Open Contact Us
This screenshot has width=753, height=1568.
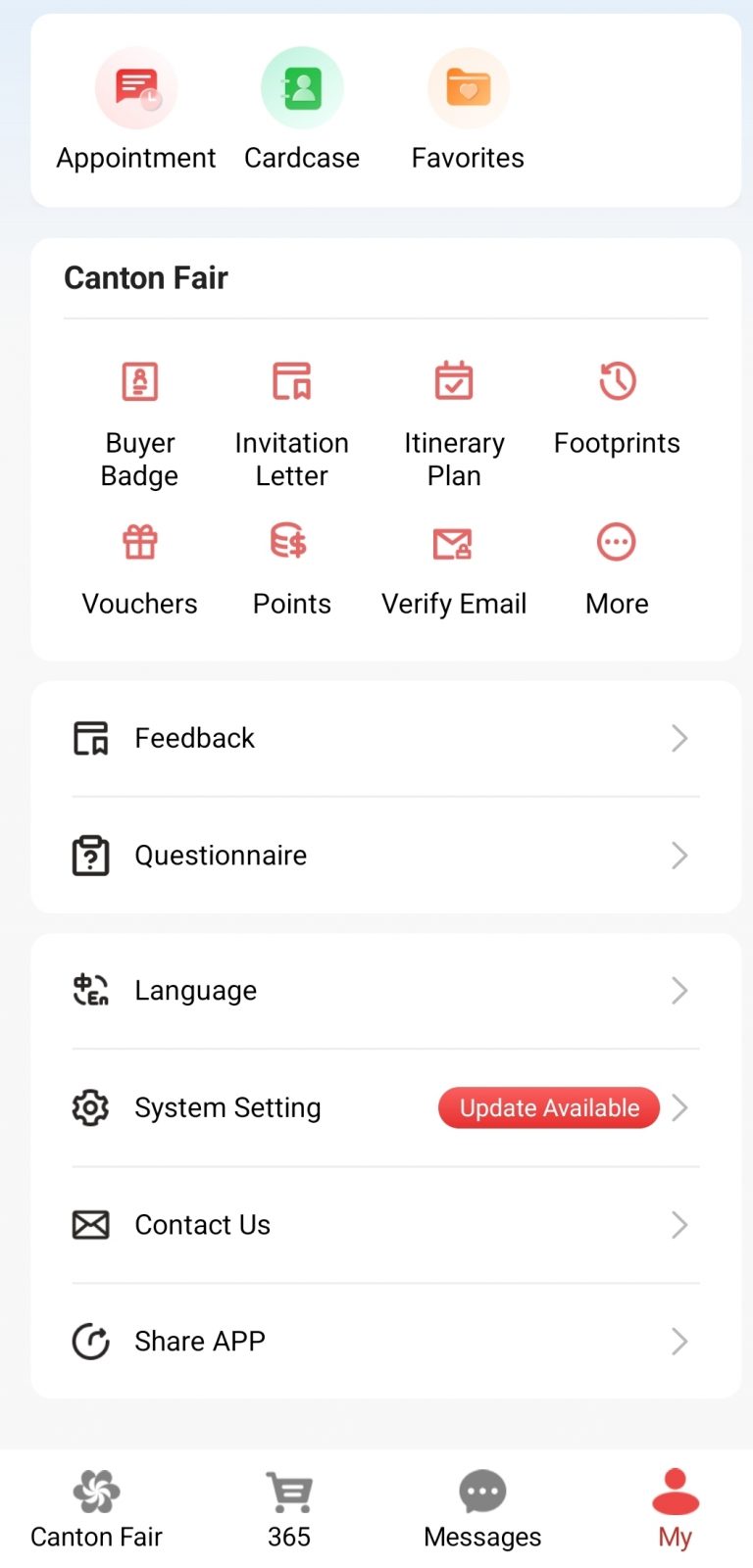click(x=202, y=1224)
